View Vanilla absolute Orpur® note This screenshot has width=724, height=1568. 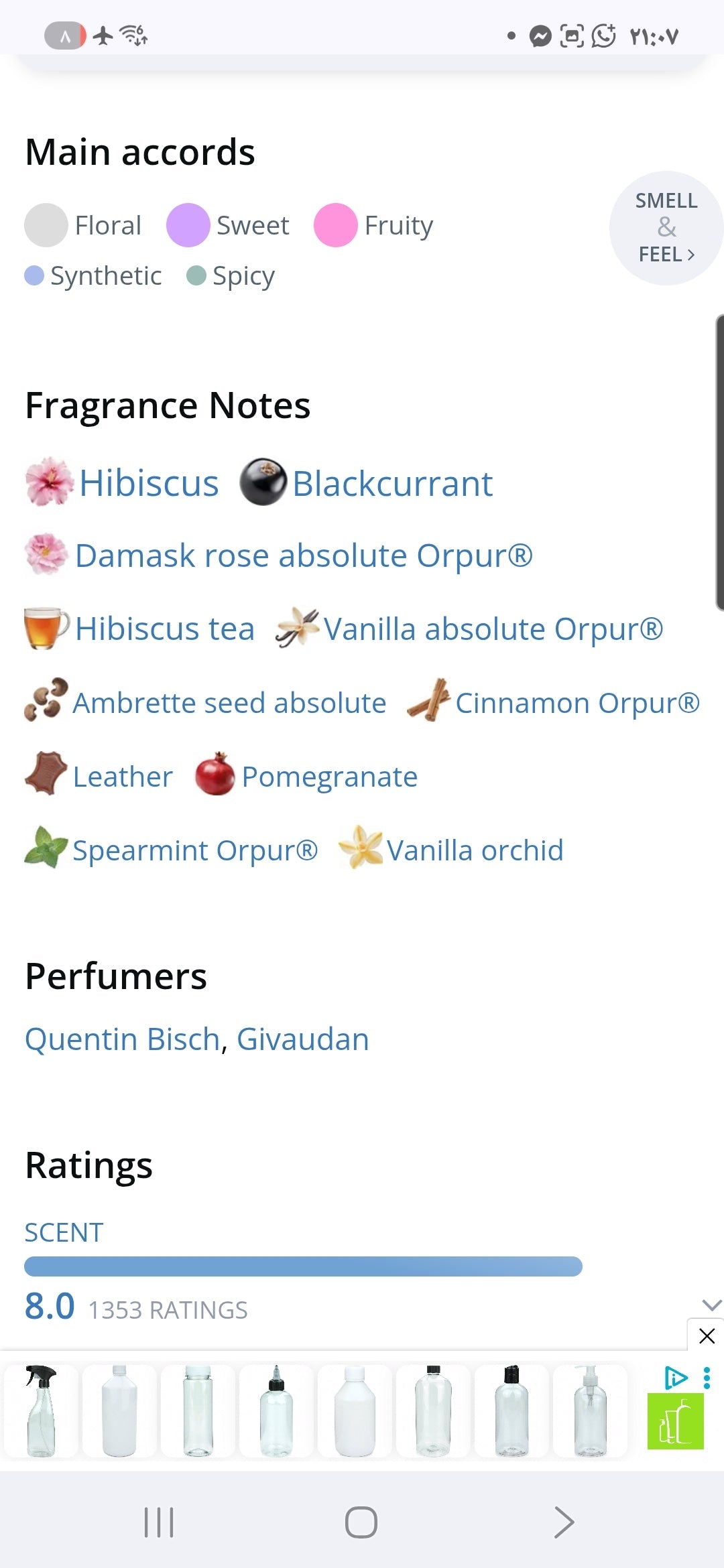point(493,629)
